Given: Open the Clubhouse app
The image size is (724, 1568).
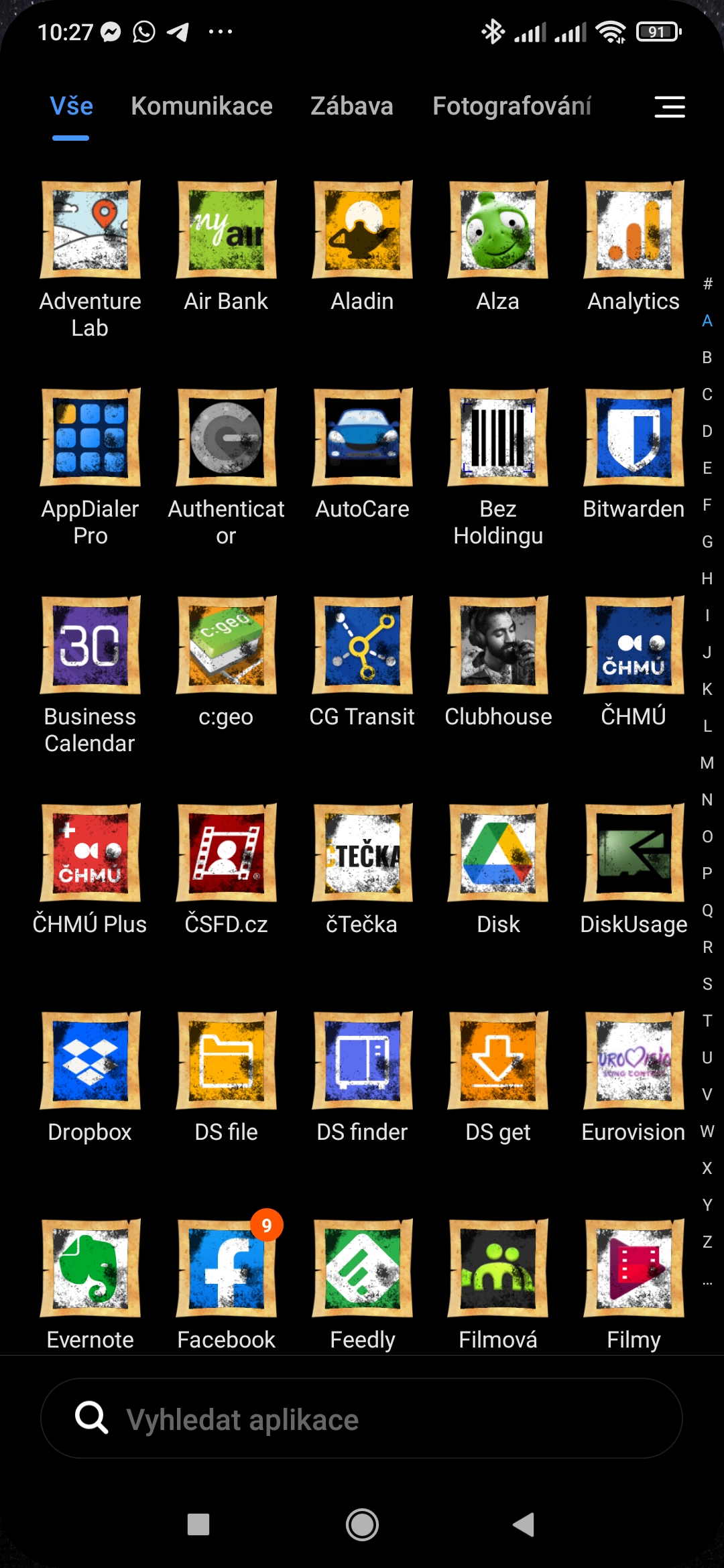Looking at the screenshot, I should pyautogui.click(x=497, y=645).
